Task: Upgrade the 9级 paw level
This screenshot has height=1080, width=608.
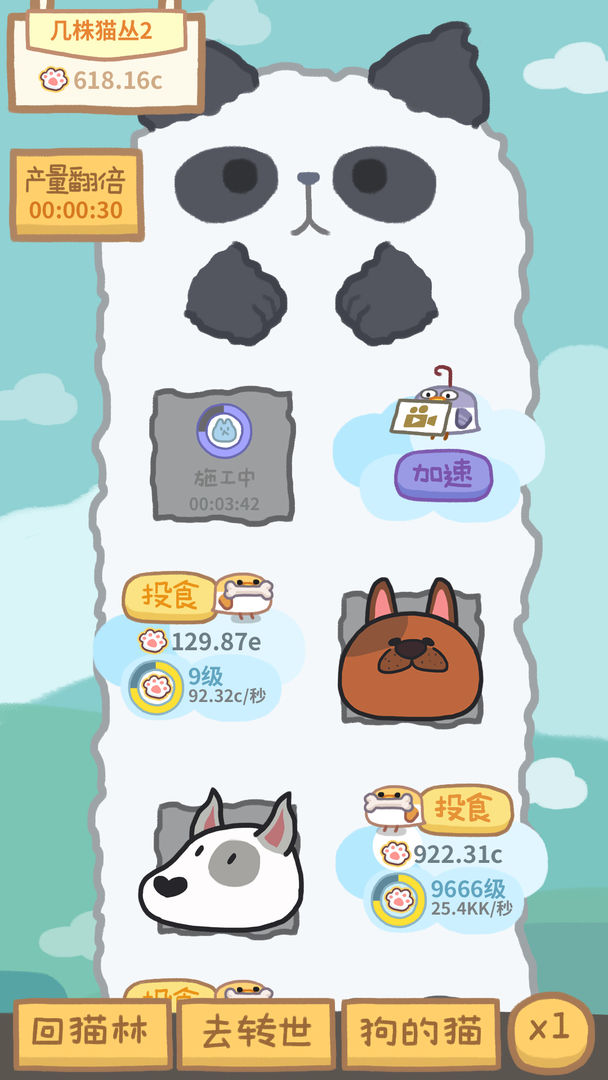Action: click(156, 687)
